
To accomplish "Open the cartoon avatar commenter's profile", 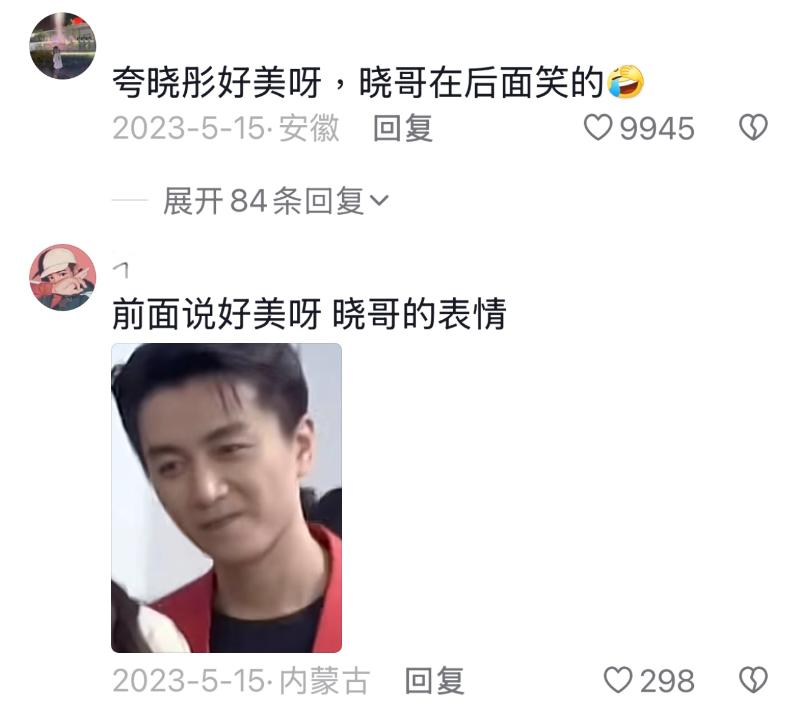I will [62, 277].
